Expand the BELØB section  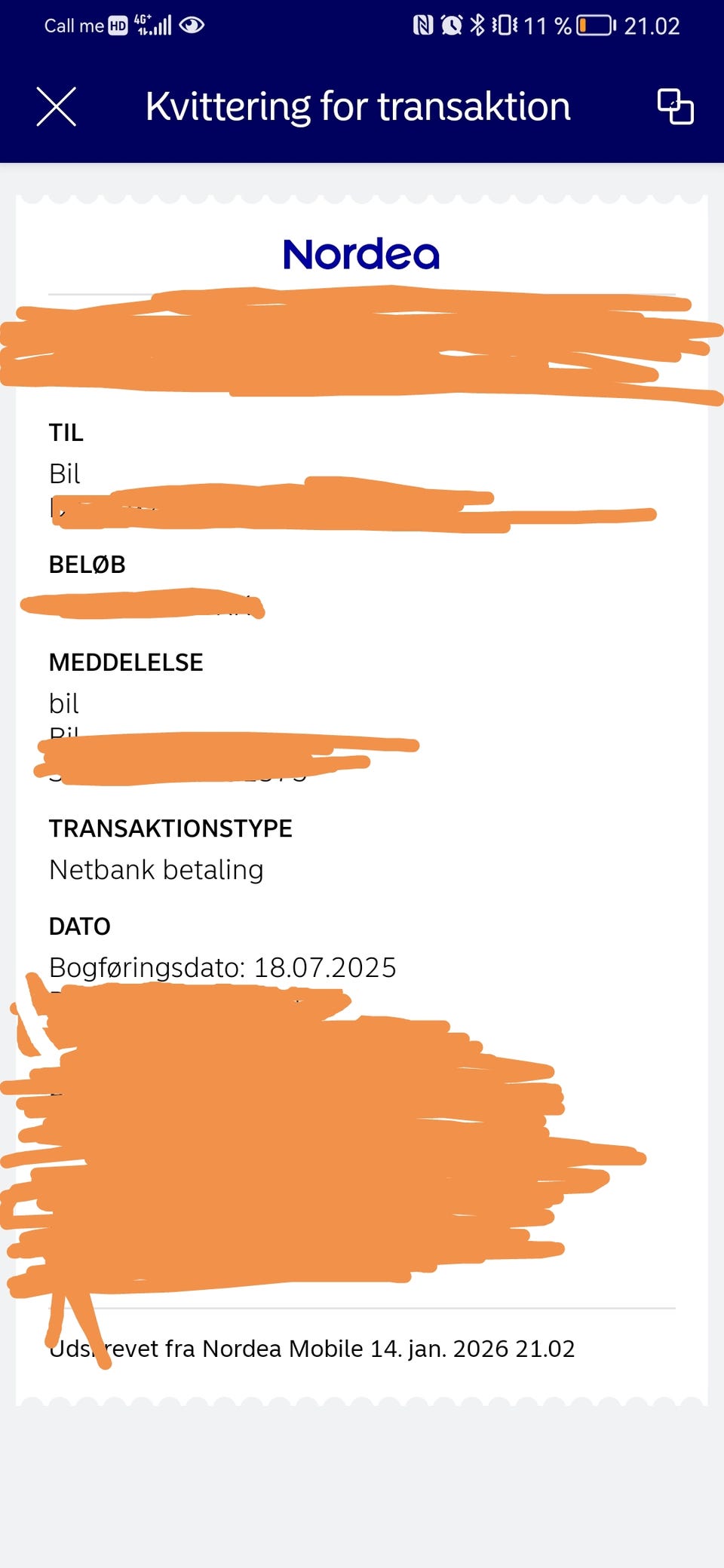(88, 564)
